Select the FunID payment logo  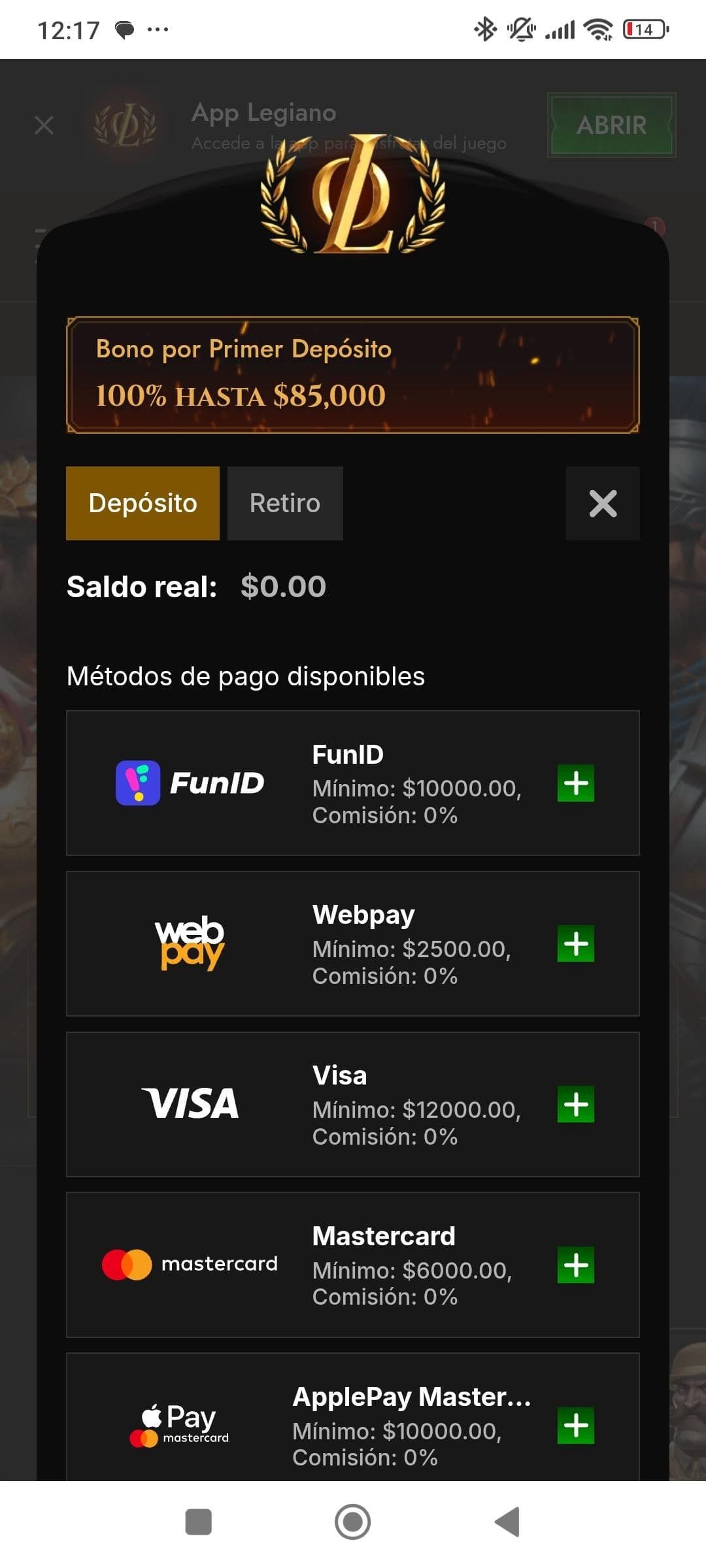[190, 783]
